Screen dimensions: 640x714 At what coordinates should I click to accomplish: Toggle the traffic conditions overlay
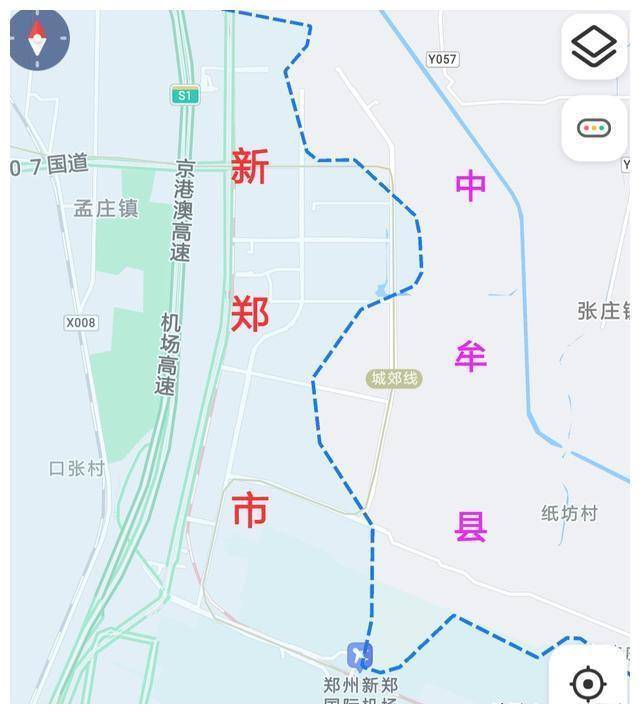pos(594,128)
